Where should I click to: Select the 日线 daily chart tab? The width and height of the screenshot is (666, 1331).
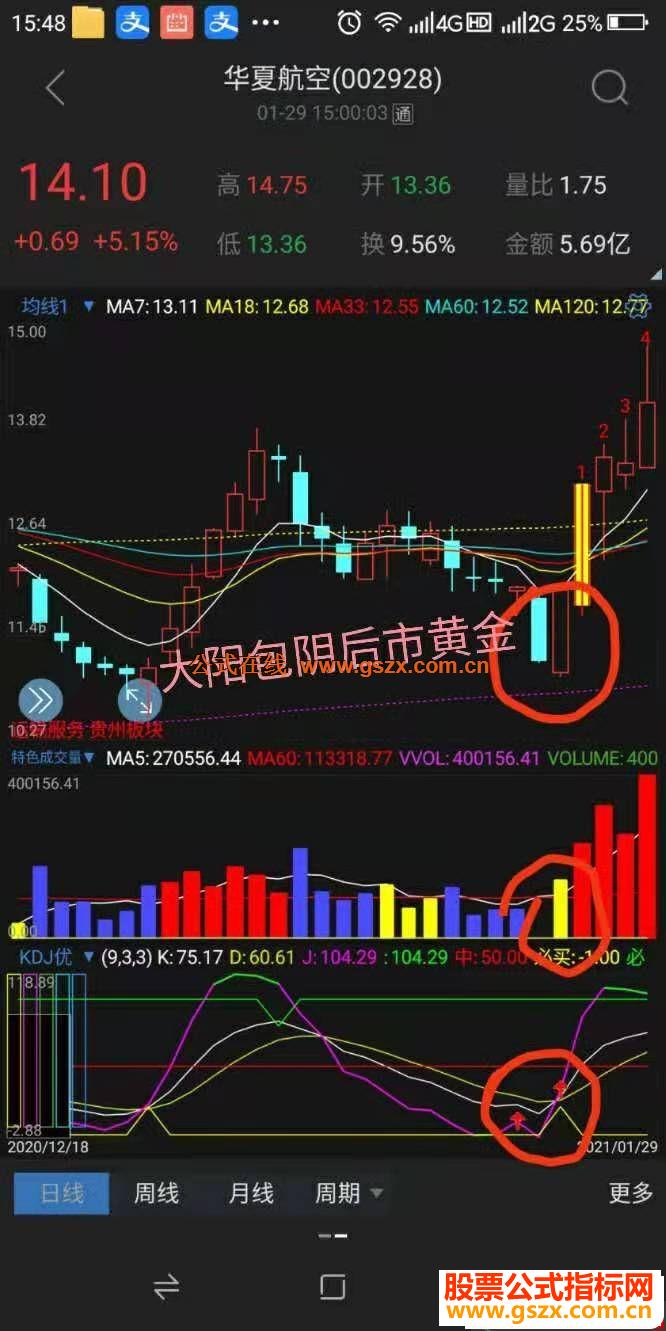(62, 1192)
